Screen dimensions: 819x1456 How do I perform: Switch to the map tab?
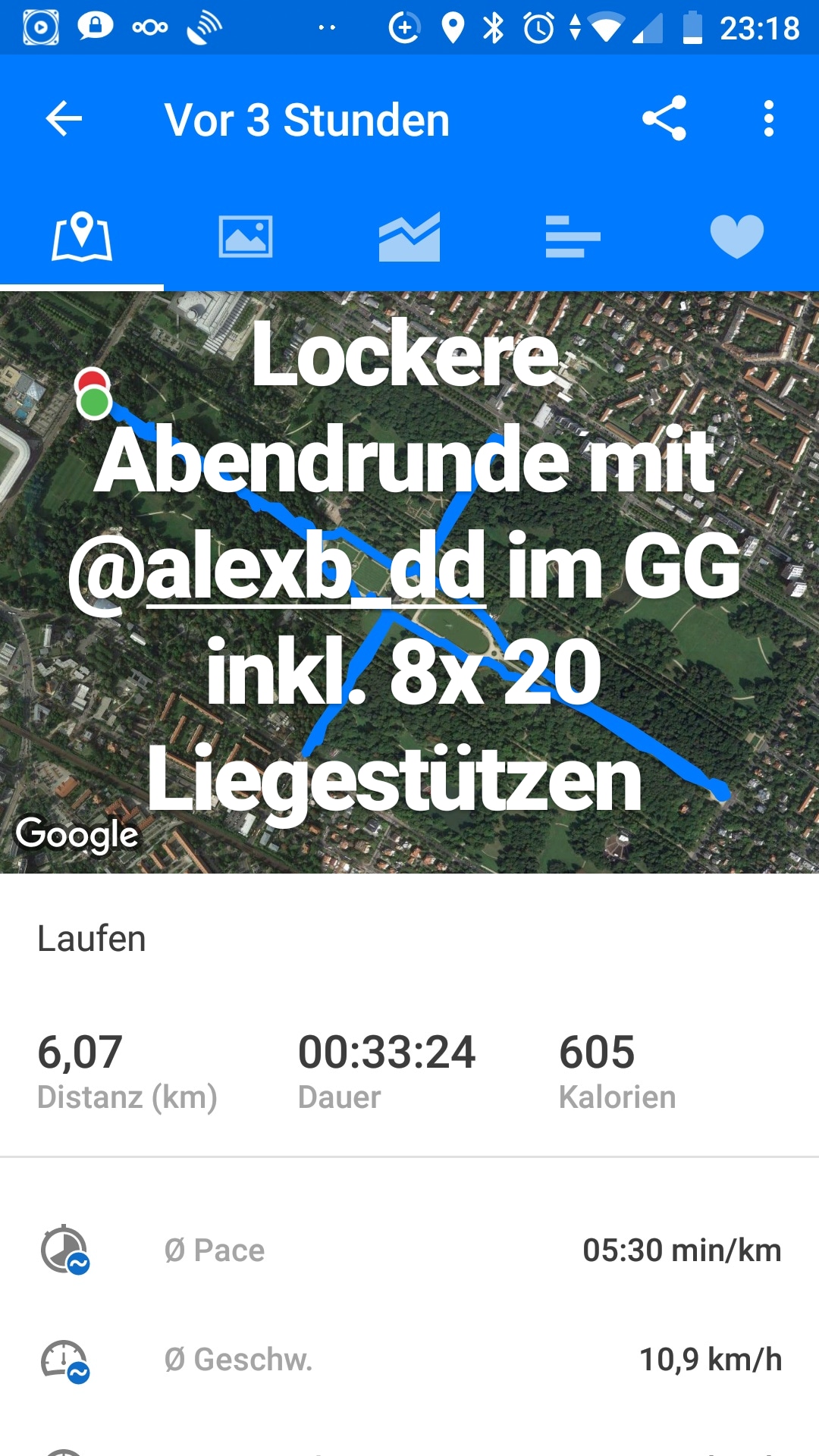(x=82, y=237)
